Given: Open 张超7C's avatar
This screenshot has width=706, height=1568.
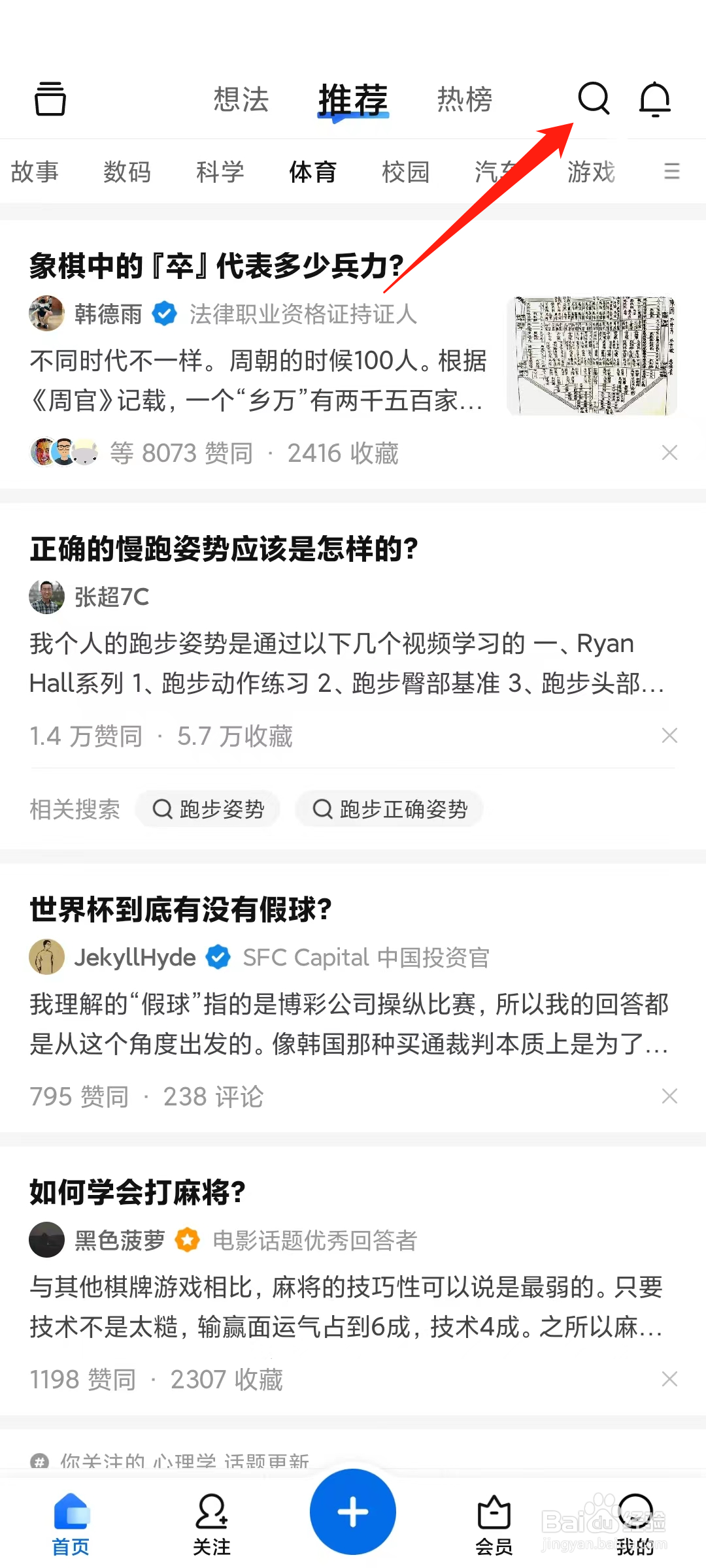Looking at the screenshot, I should tap(46, 596).
